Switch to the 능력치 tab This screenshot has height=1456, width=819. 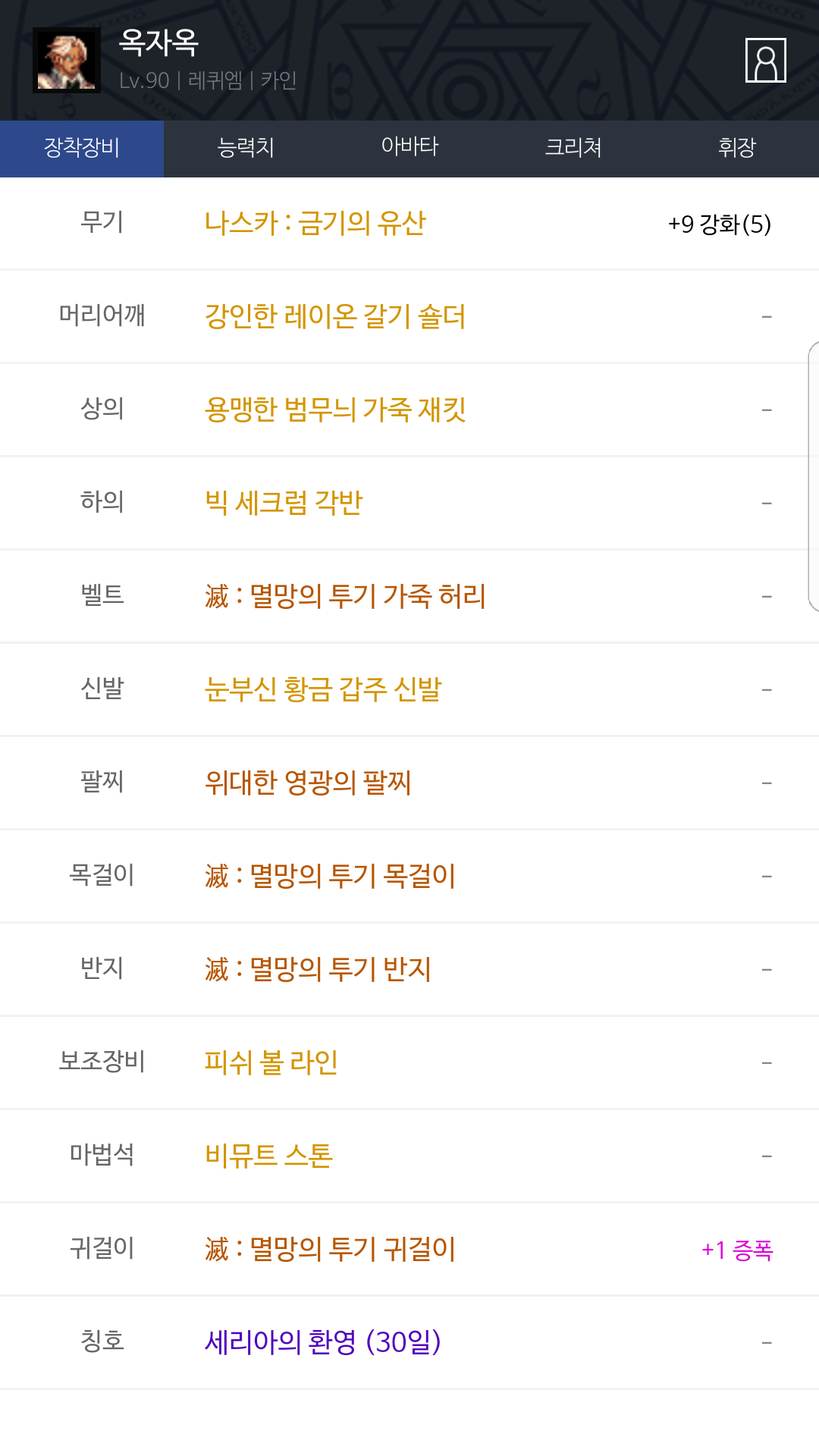246,149
